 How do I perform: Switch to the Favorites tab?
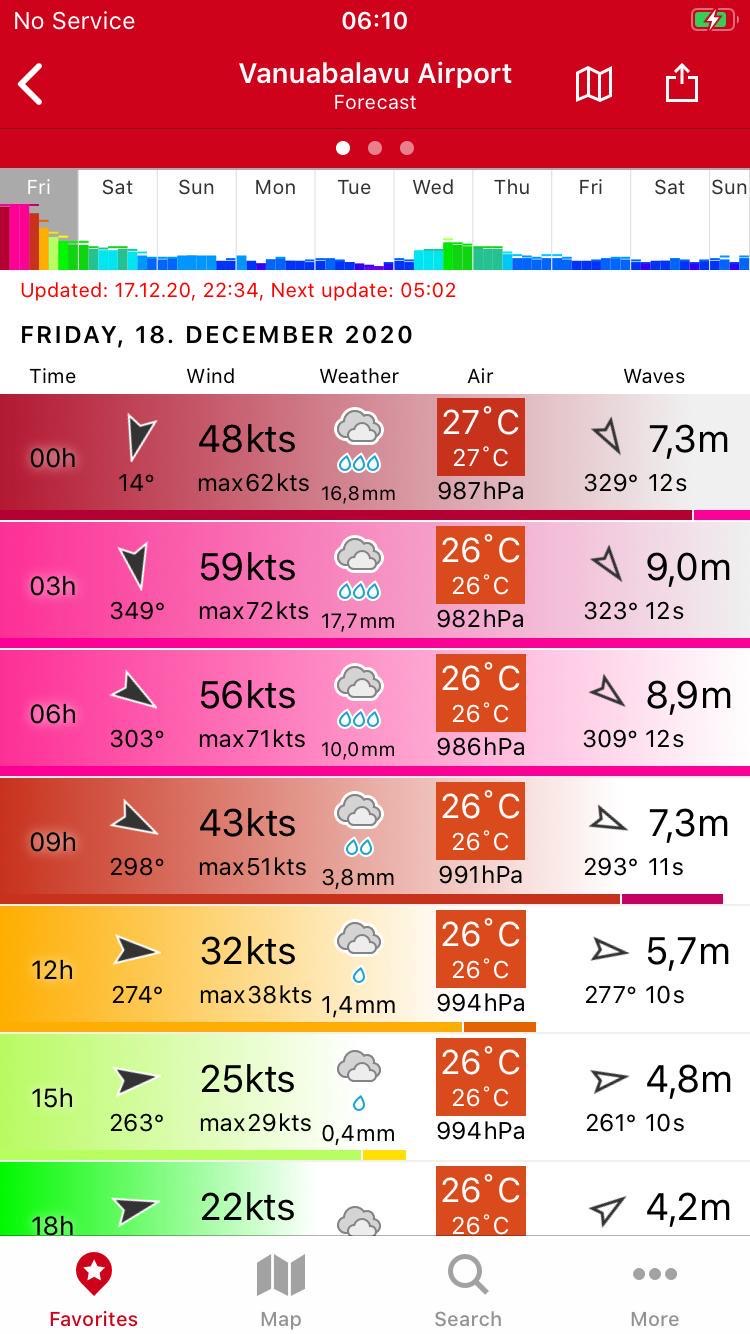tap(93, 1290)
